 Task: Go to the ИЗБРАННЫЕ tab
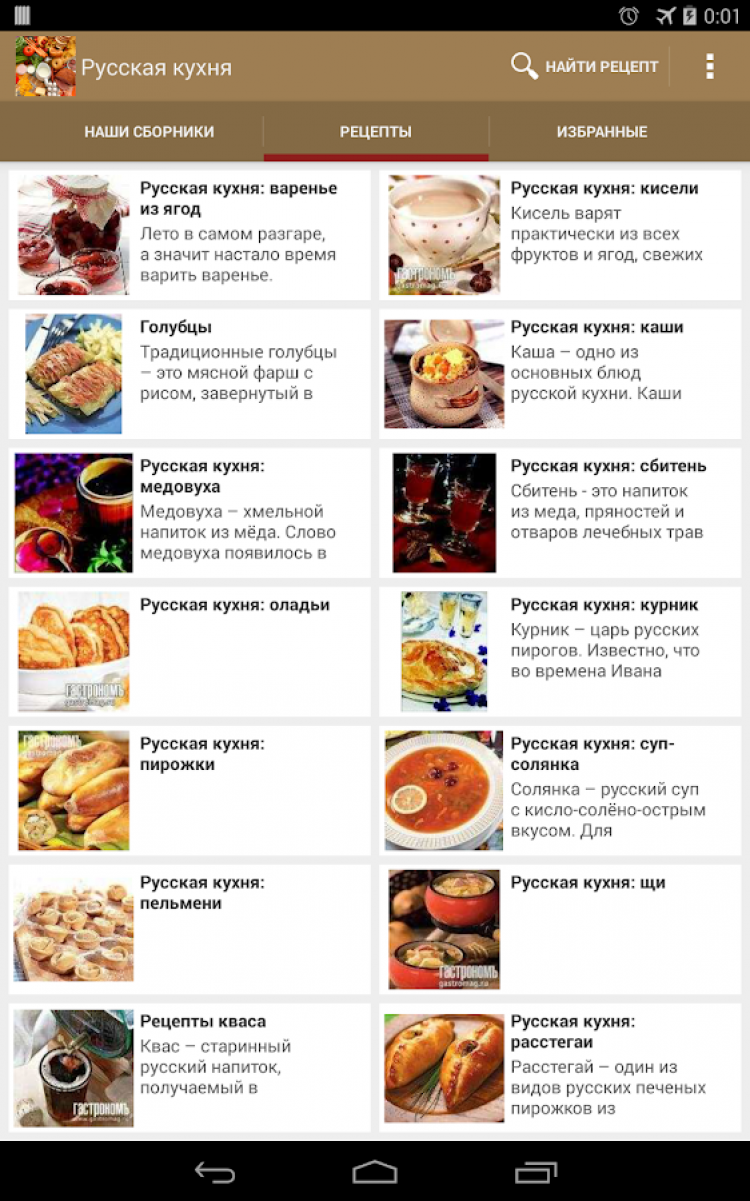[x=602, y=132]
